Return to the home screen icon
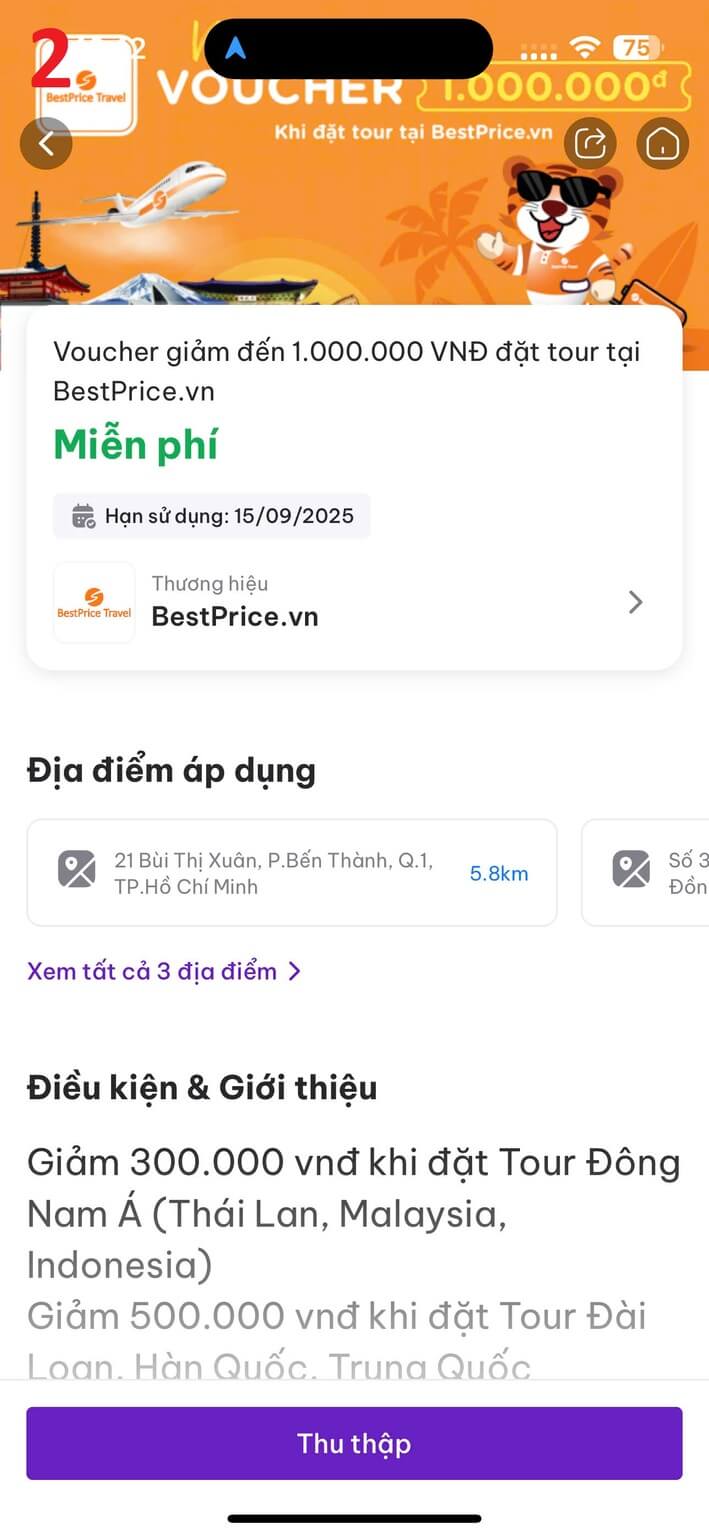The image size is (709, 1536). coord(662,144)
